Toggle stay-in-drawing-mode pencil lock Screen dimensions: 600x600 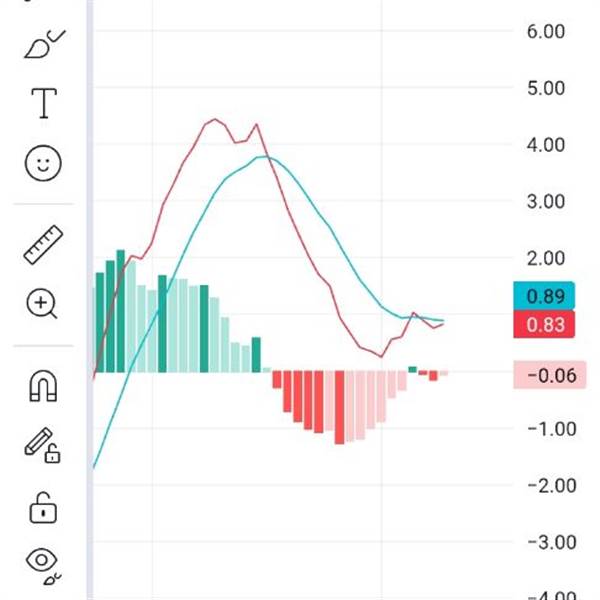[43, 446]
